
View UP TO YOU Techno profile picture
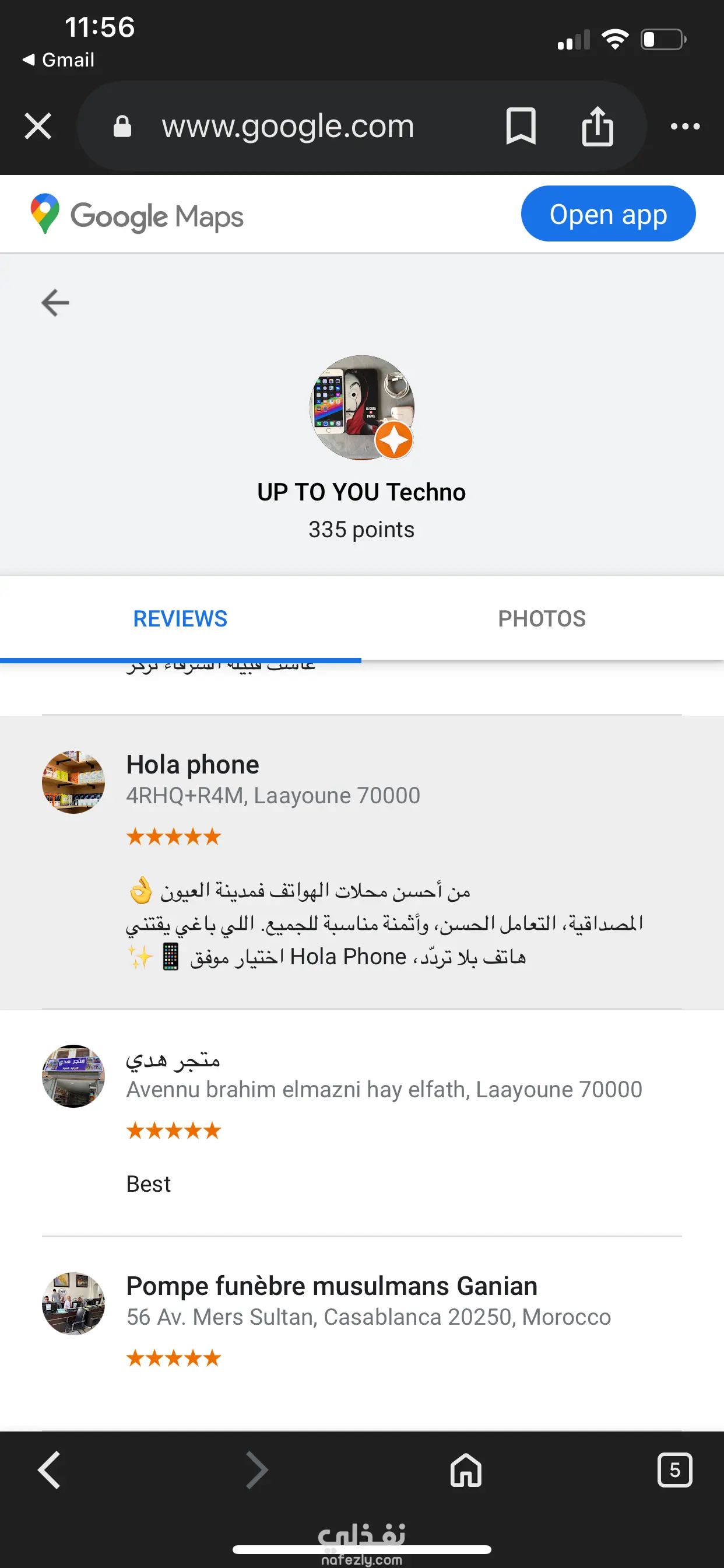pos(361,407)
